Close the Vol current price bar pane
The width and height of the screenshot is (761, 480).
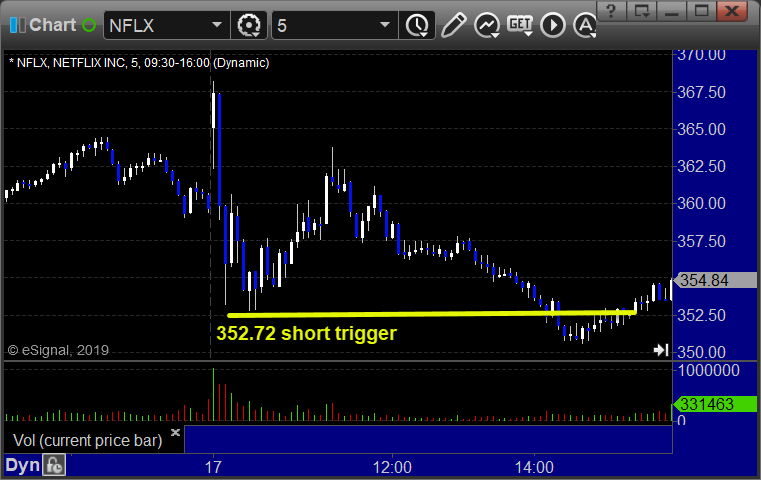tap(176, 433)
